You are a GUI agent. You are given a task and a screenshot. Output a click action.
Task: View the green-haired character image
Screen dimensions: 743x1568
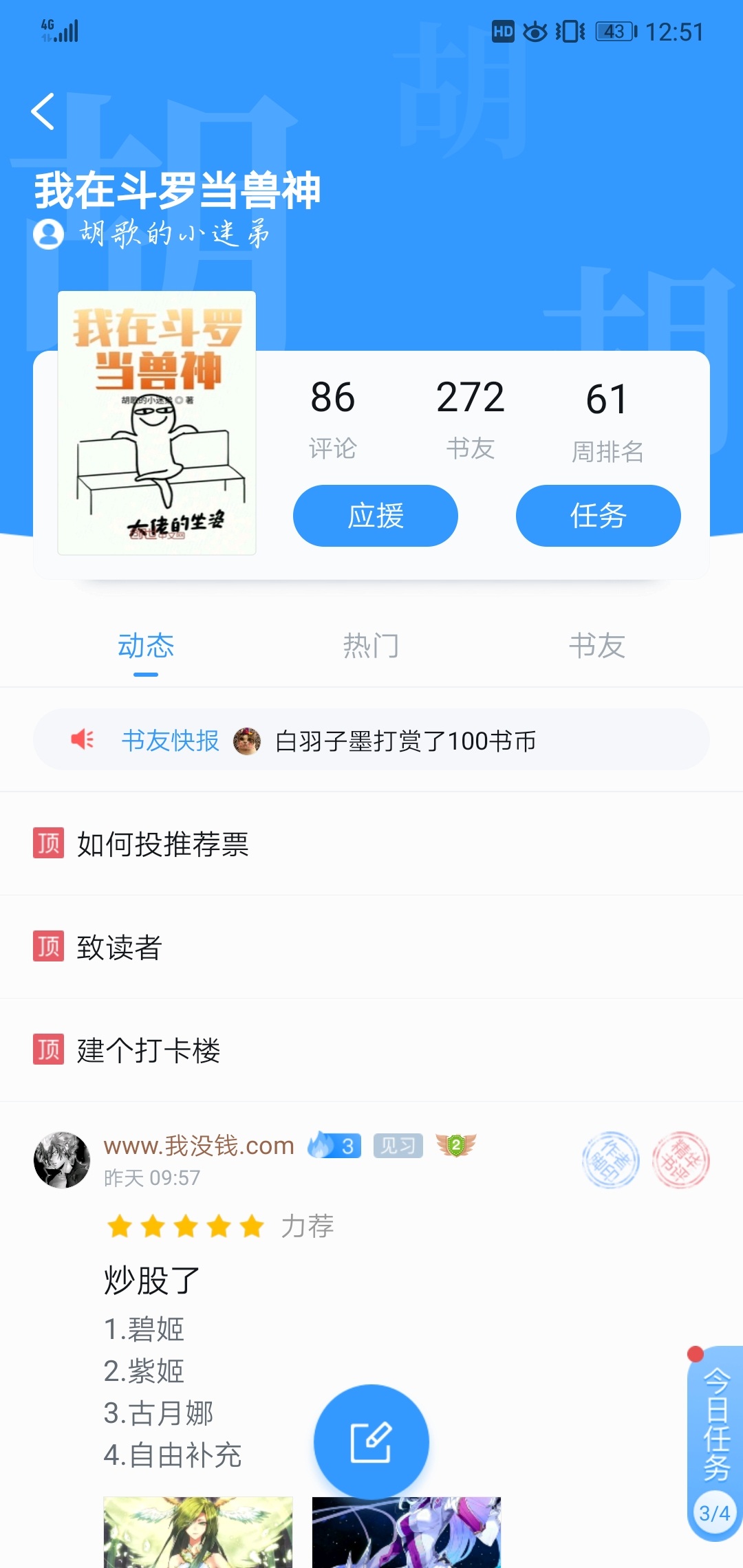[x=198, y=1532]
